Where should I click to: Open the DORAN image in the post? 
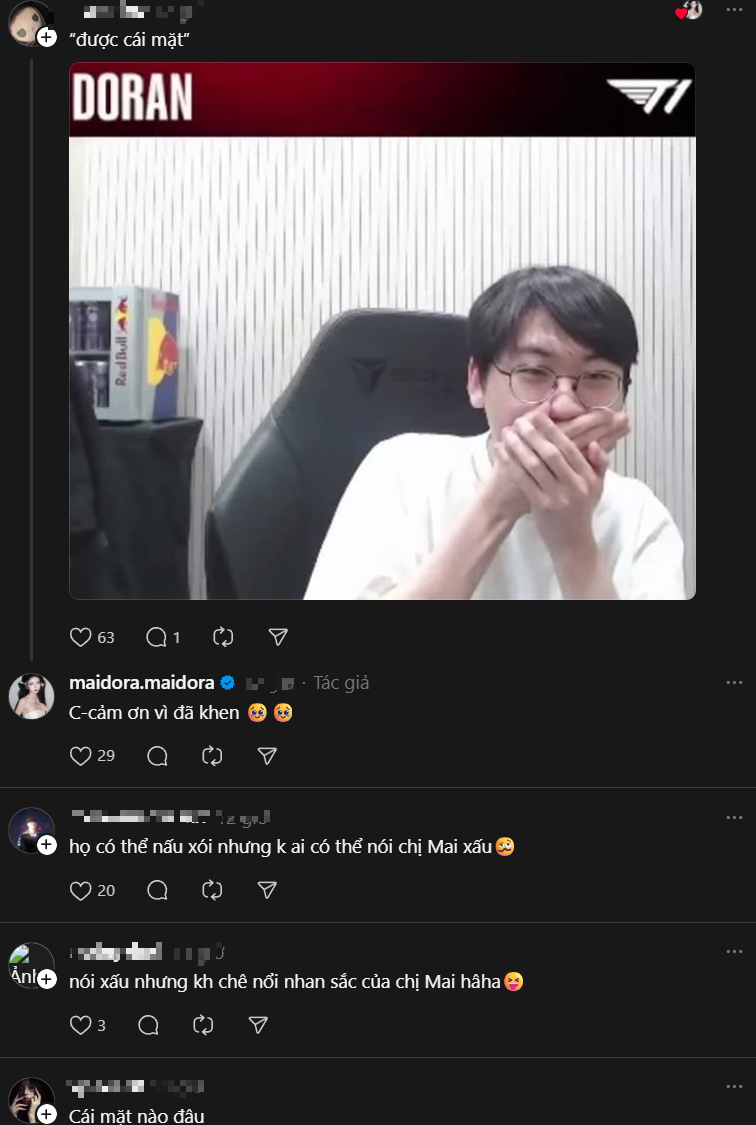[x=381, y=331]
